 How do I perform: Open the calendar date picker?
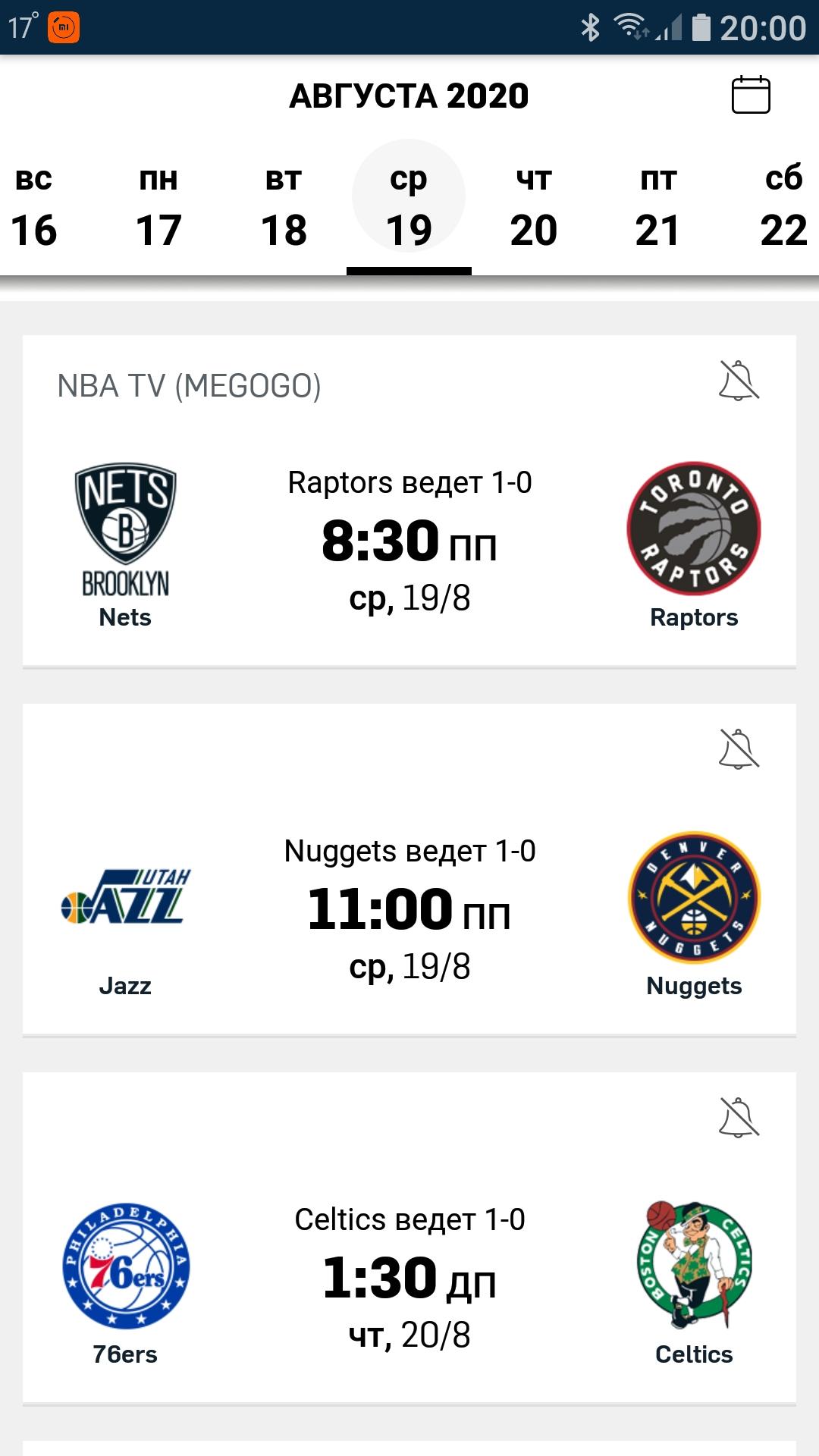click(x=751, y=96)
